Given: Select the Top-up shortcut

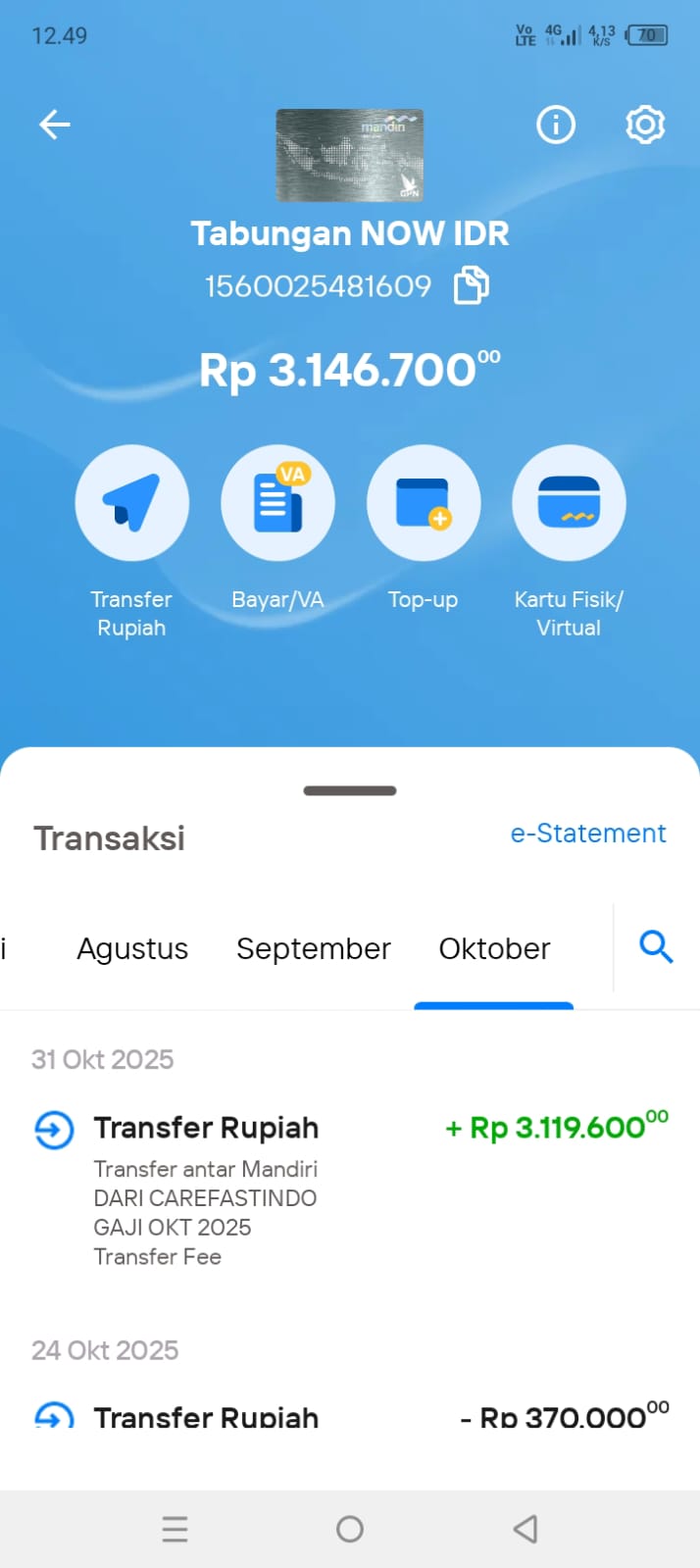Looking at the screenshot, I should [424, 503].
